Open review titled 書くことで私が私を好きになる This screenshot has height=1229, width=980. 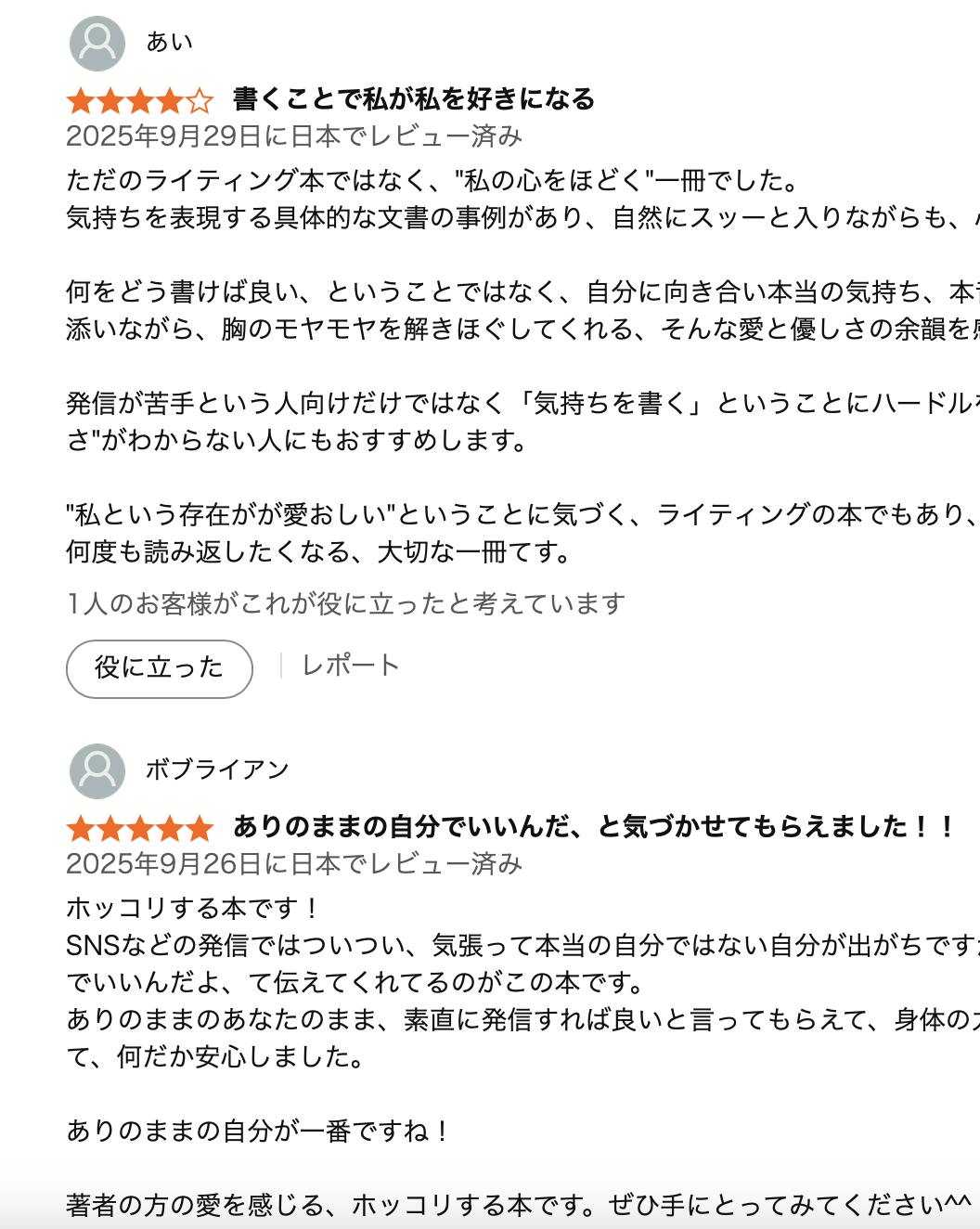[413, 98]
